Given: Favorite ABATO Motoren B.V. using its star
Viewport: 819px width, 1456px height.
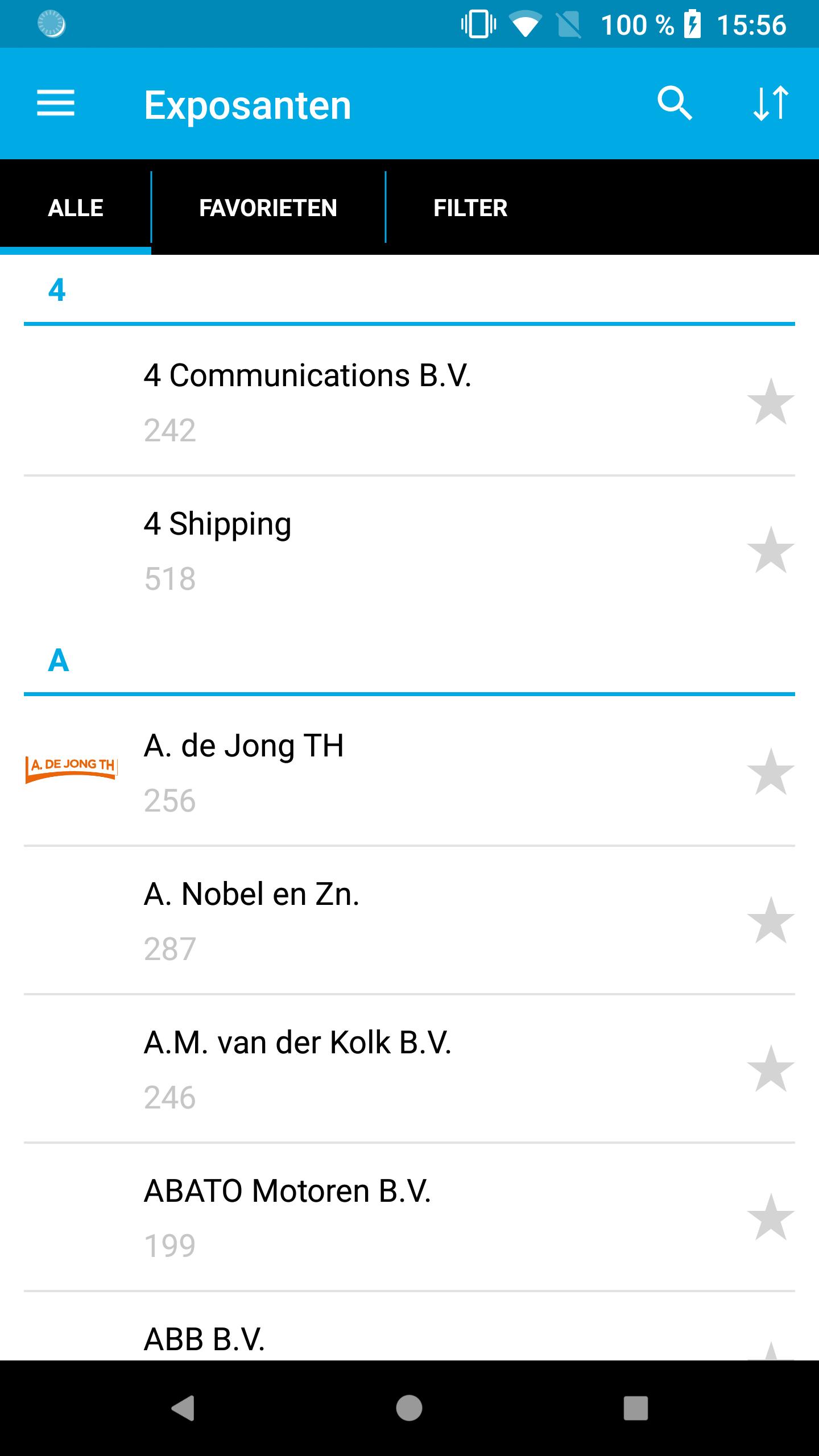Looking at the screenshot, I should [771, 1218].
